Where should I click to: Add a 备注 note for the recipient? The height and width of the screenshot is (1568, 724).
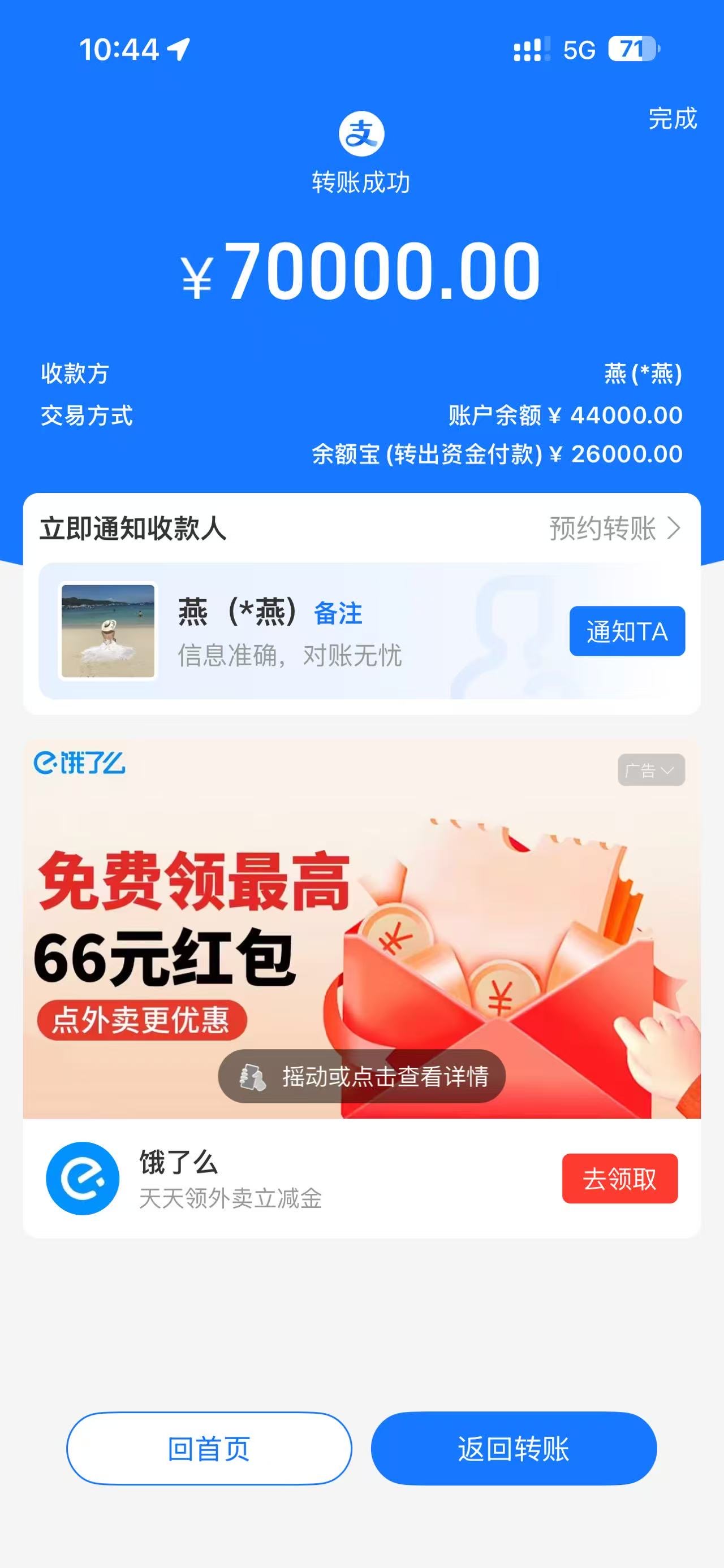pos(338,613)
